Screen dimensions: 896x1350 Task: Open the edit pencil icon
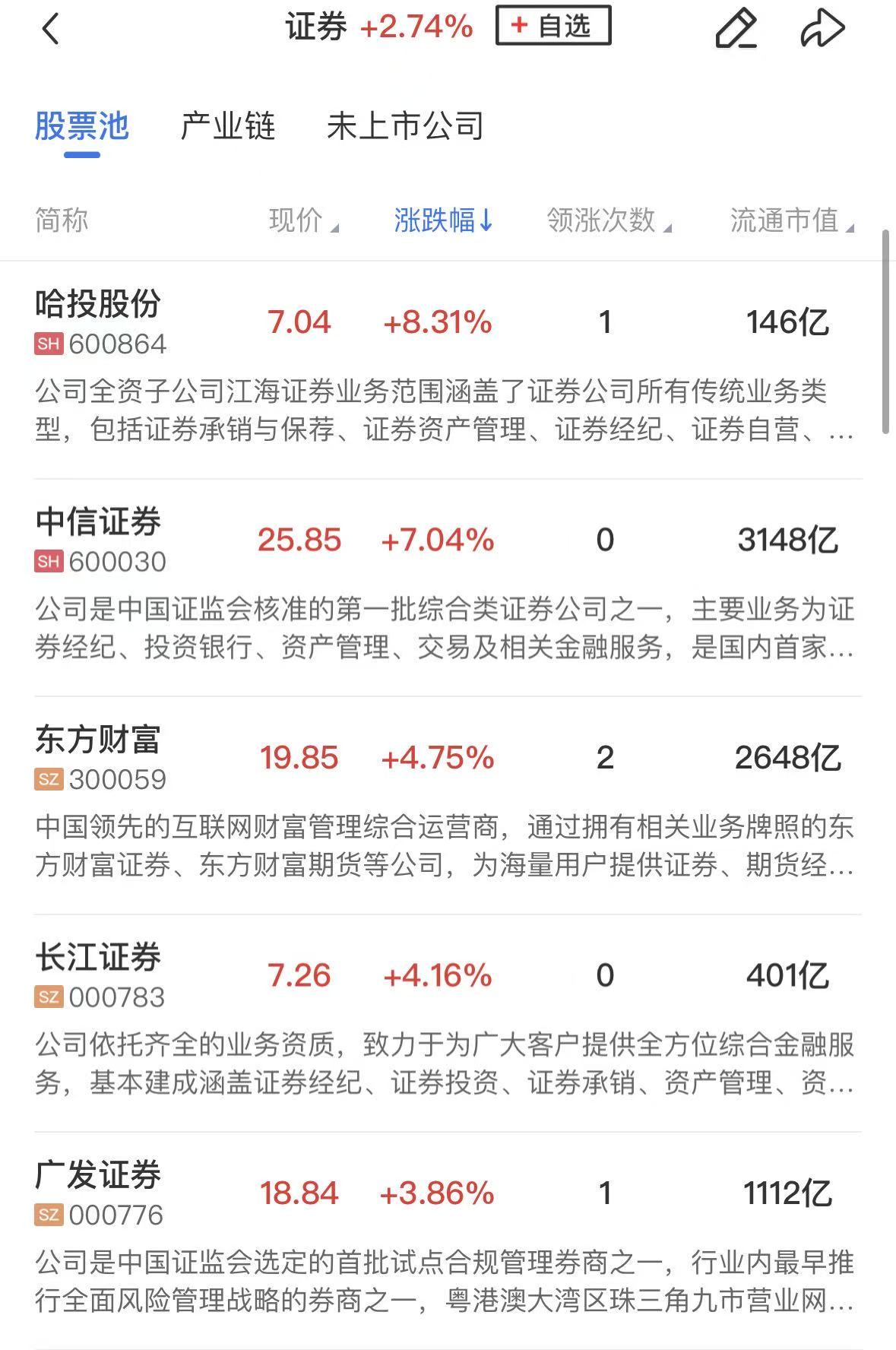pos(736,29)
